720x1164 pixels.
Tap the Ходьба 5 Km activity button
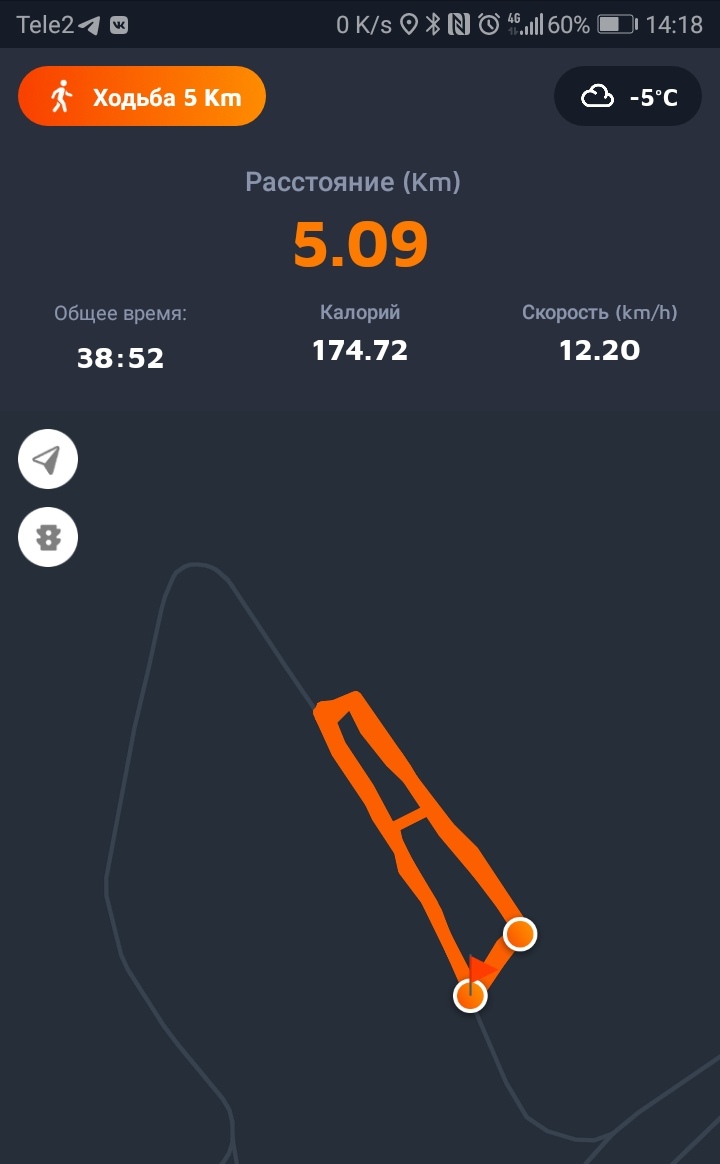tap(141, 97)
